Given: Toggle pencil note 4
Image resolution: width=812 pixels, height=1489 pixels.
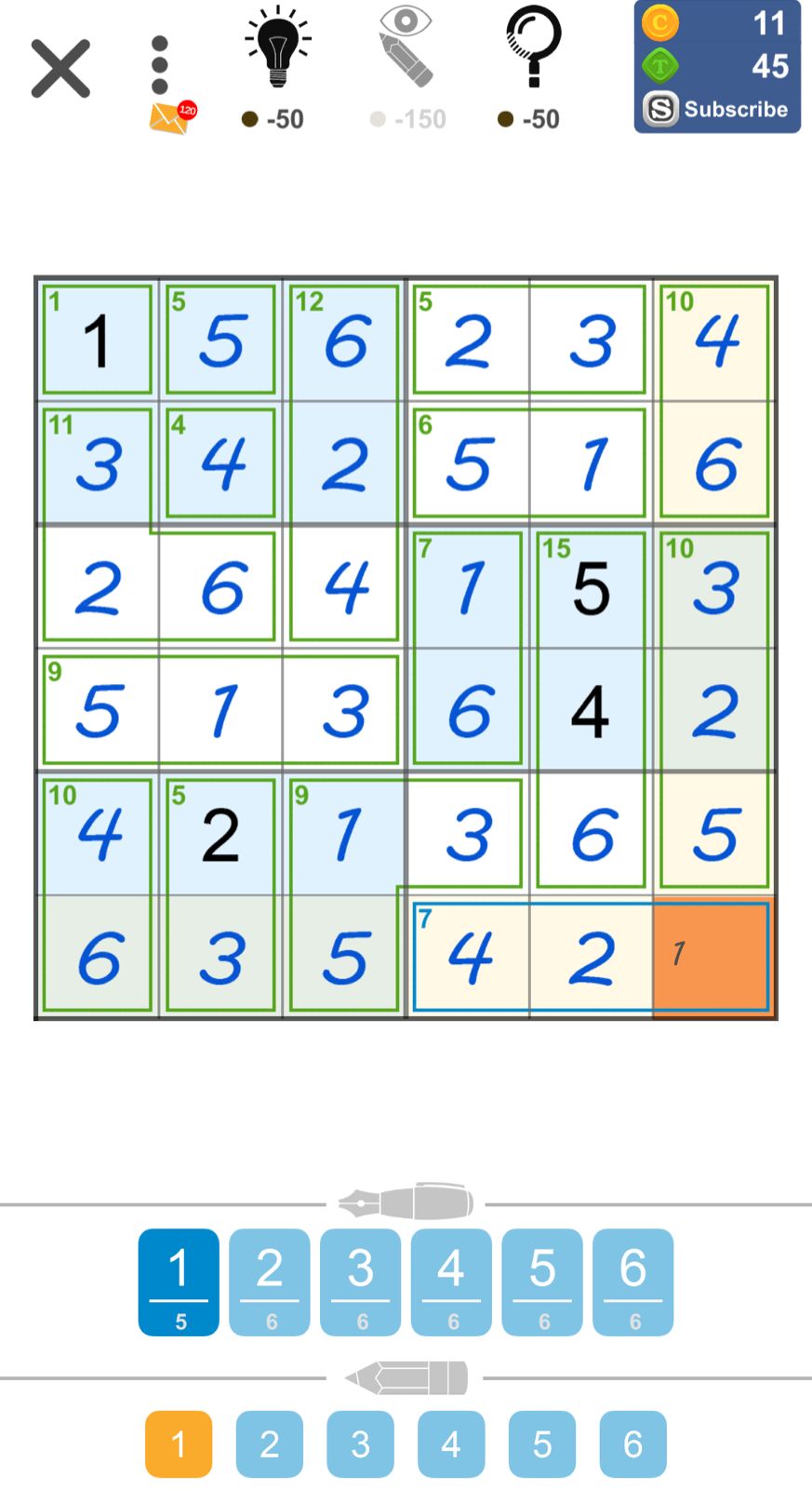Looking at the screenshot, I should [x=451, y=1444].
